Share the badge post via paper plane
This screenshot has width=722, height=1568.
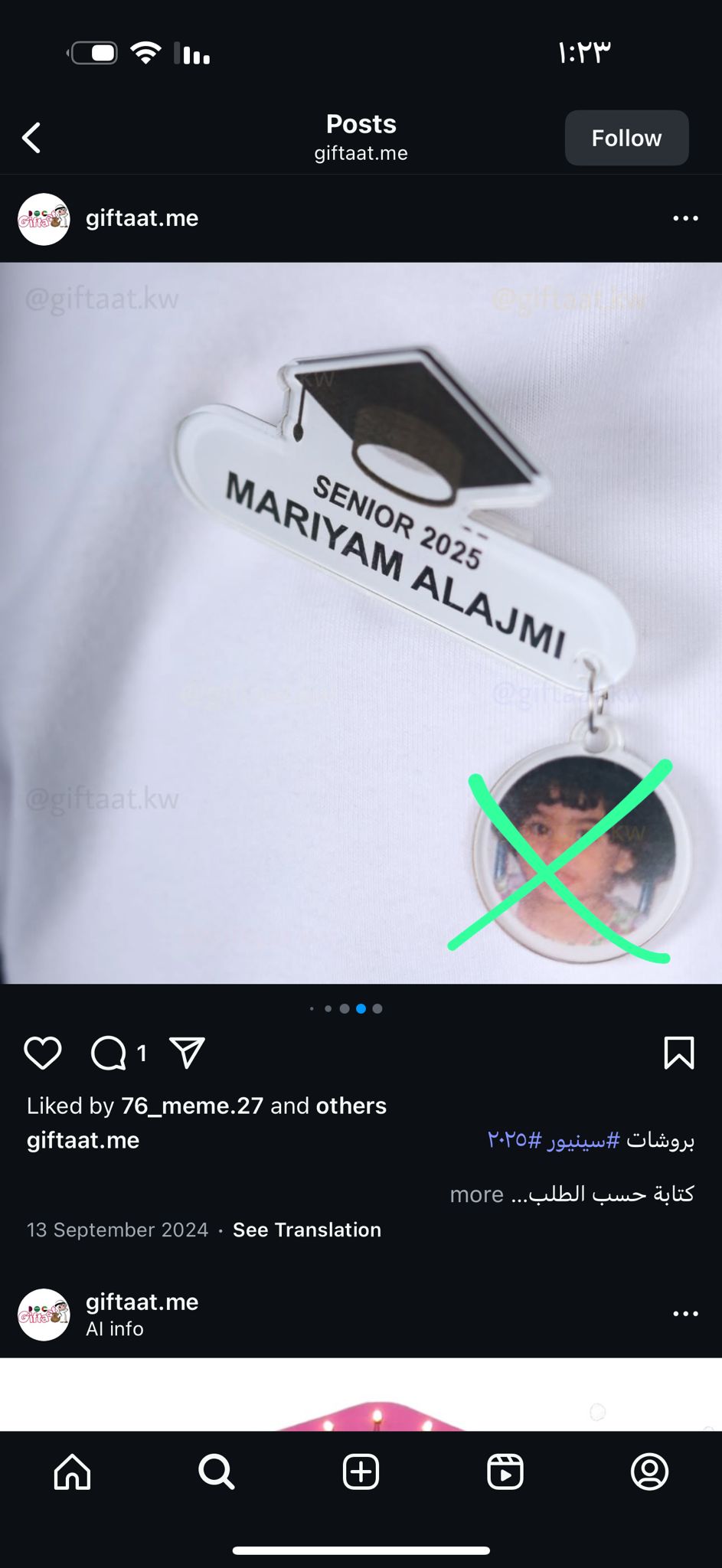tap(187, 1053)
